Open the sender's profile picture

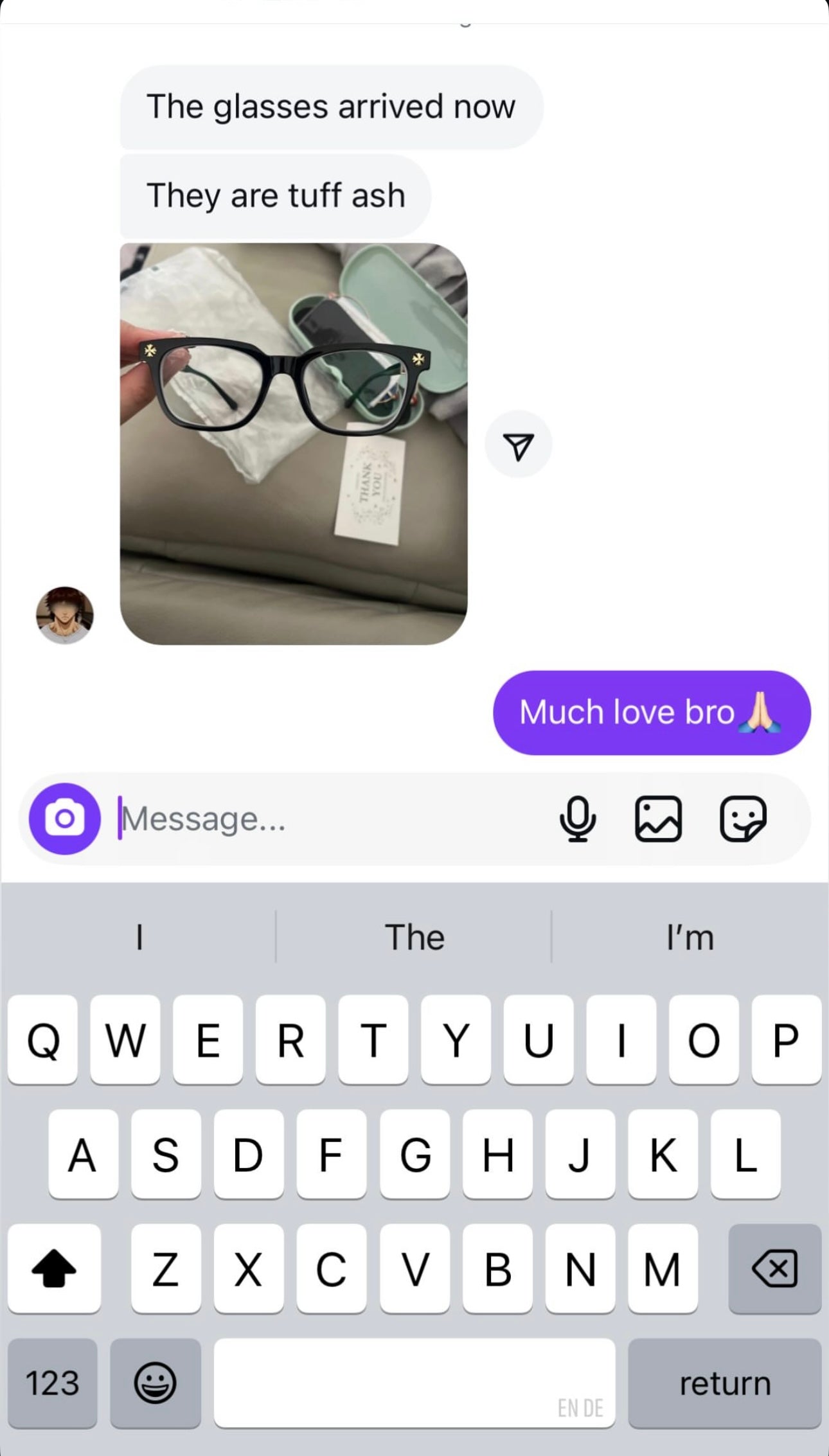coord(64,615)
